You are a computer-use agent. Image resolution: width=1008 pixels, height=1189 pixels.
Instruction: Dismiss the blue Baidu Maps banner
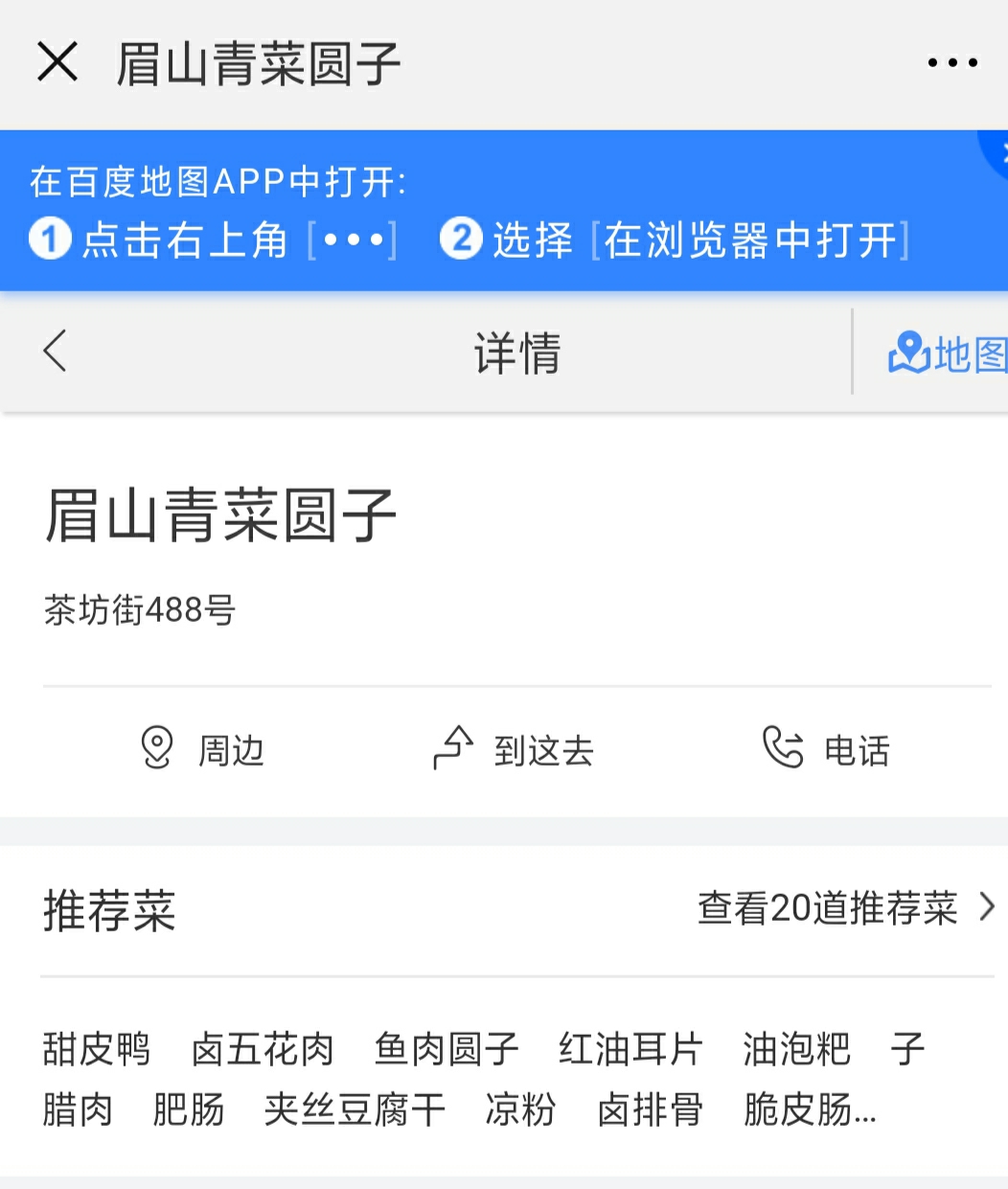pyautogui.click(x=999, y=151)
